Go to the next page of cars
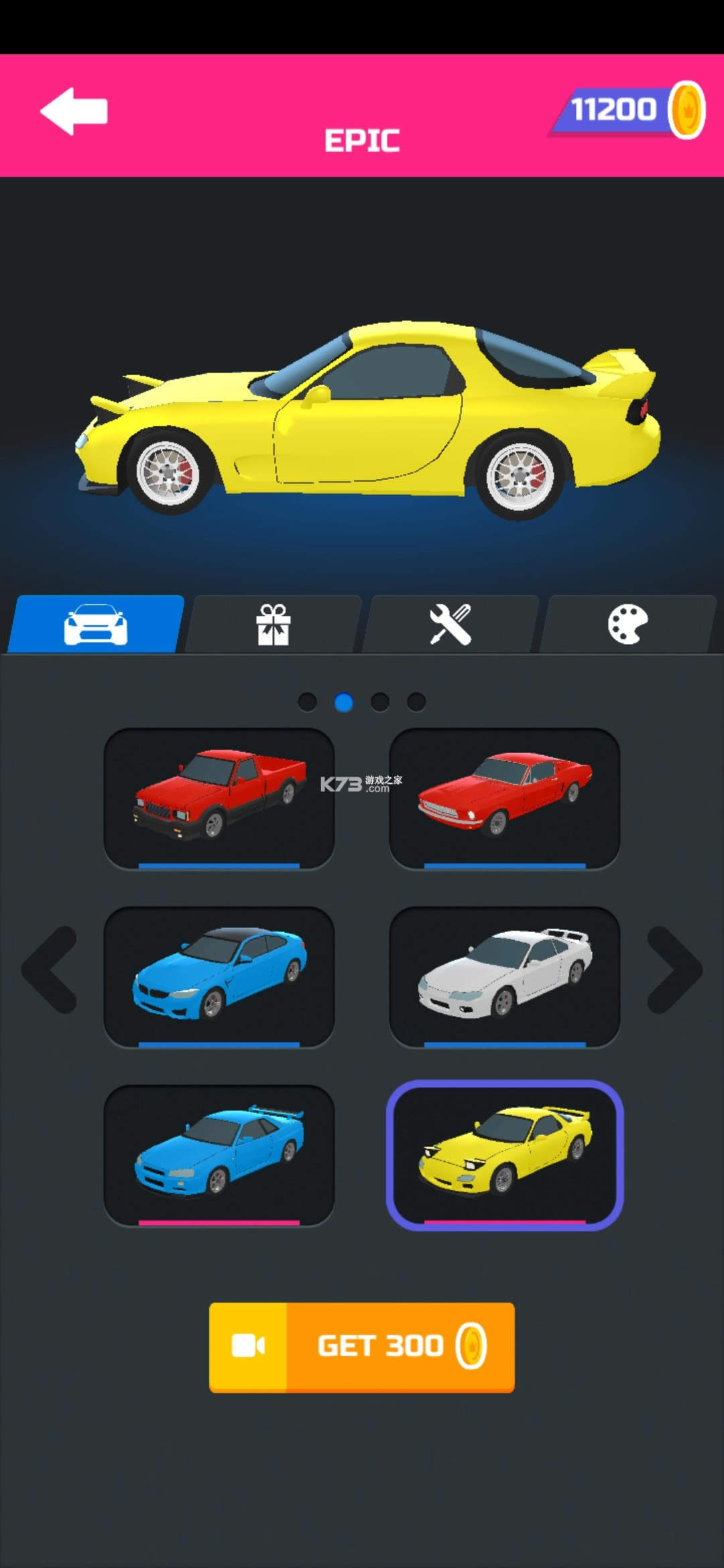This screenshot has width=724, height=1568. 674,970
